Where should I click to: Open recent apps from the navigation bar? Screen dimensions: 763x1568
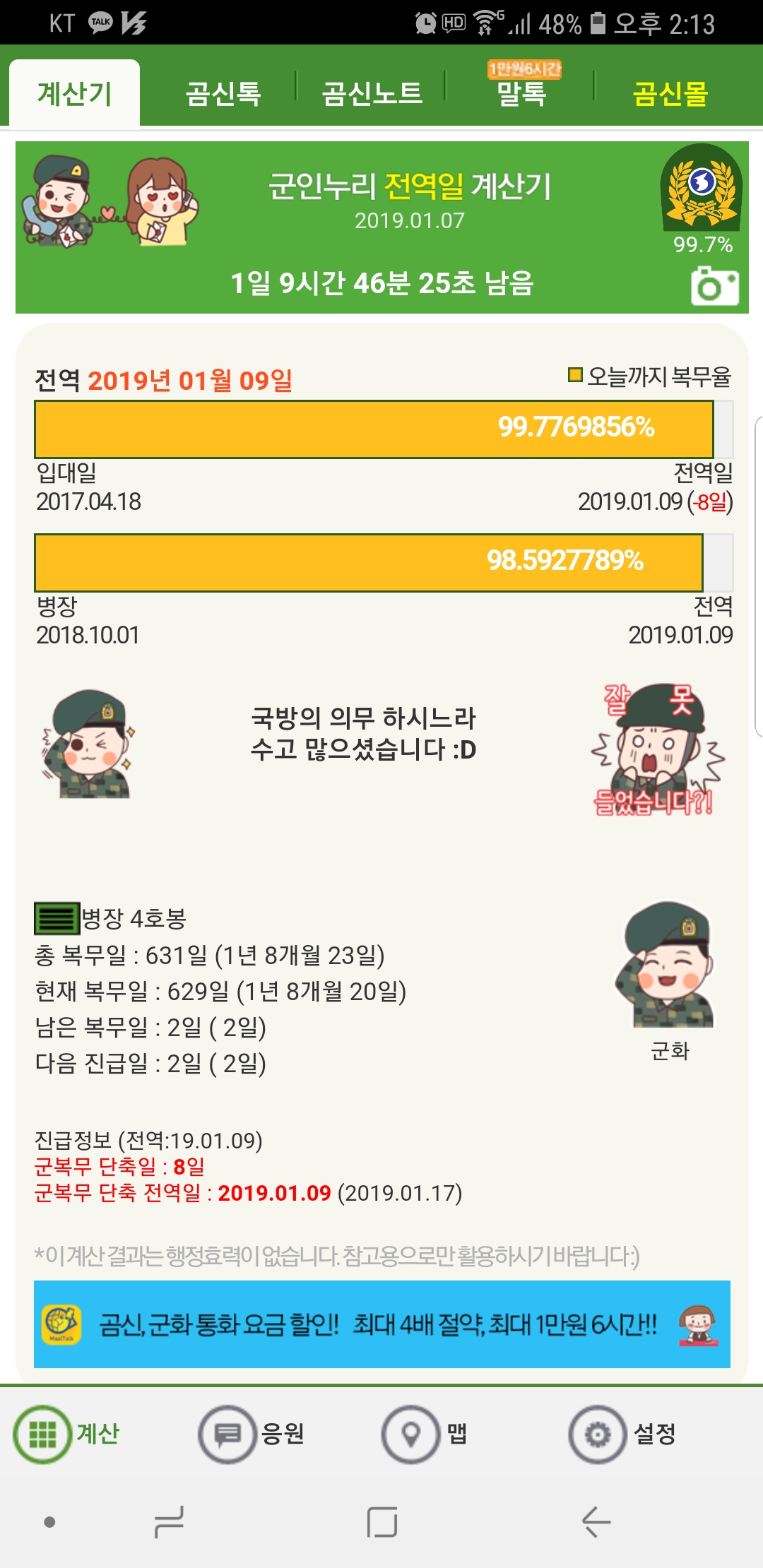(170, 1521)
